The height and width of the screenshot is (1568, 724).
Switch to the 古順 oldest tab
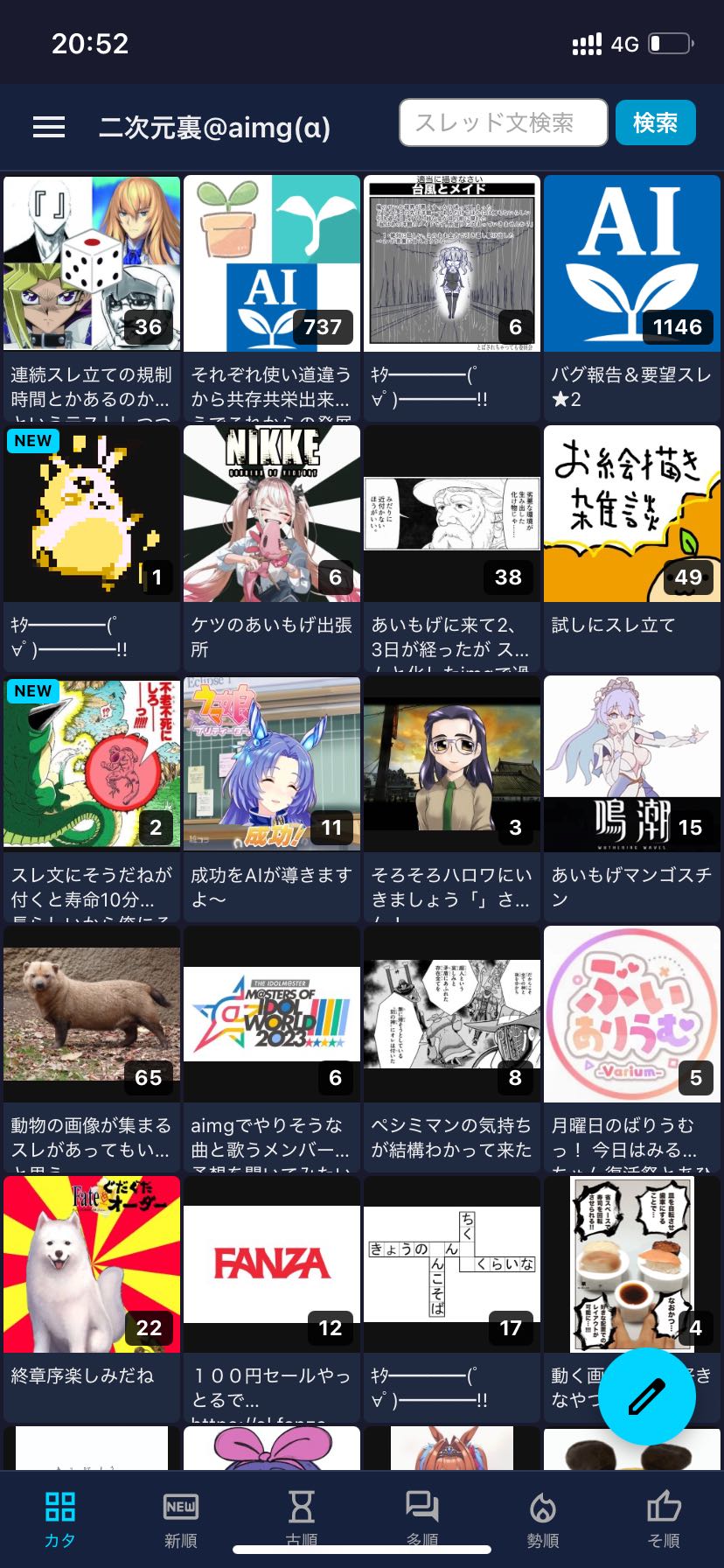tap(302, 1519)
